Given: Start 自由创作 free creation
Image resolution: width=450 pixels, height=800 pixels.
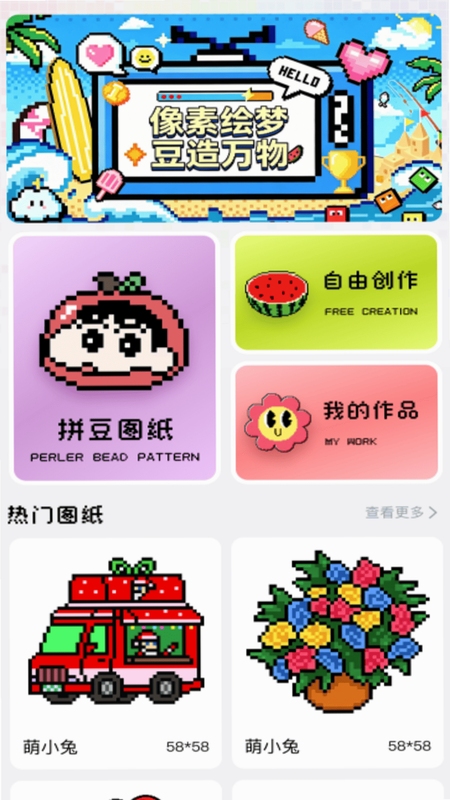Looking at the screenshot, I should click(x=337, y=292).
